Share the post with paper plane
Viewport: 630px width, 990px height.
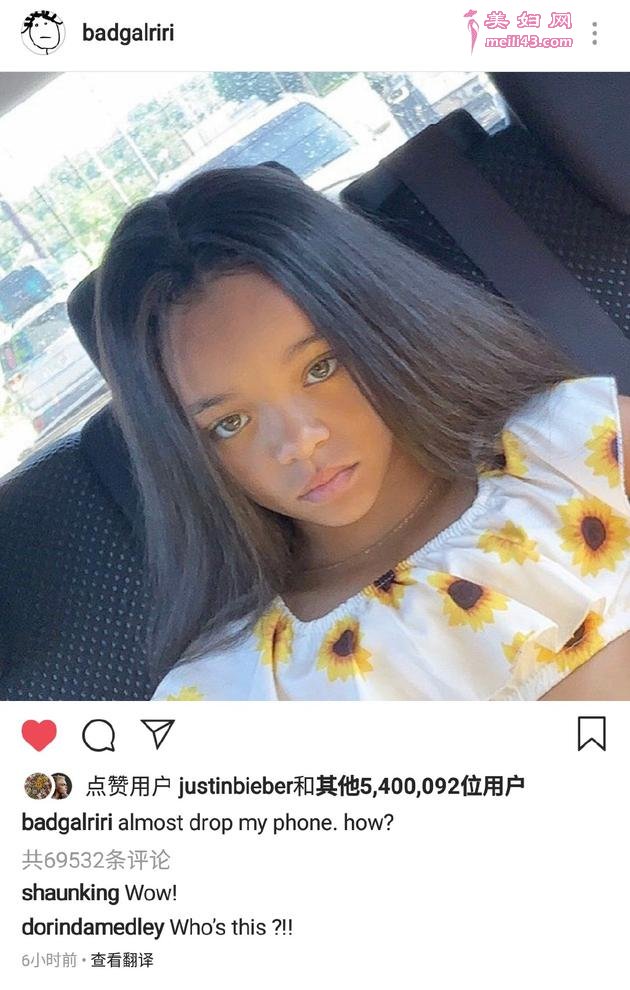point(158,733)
